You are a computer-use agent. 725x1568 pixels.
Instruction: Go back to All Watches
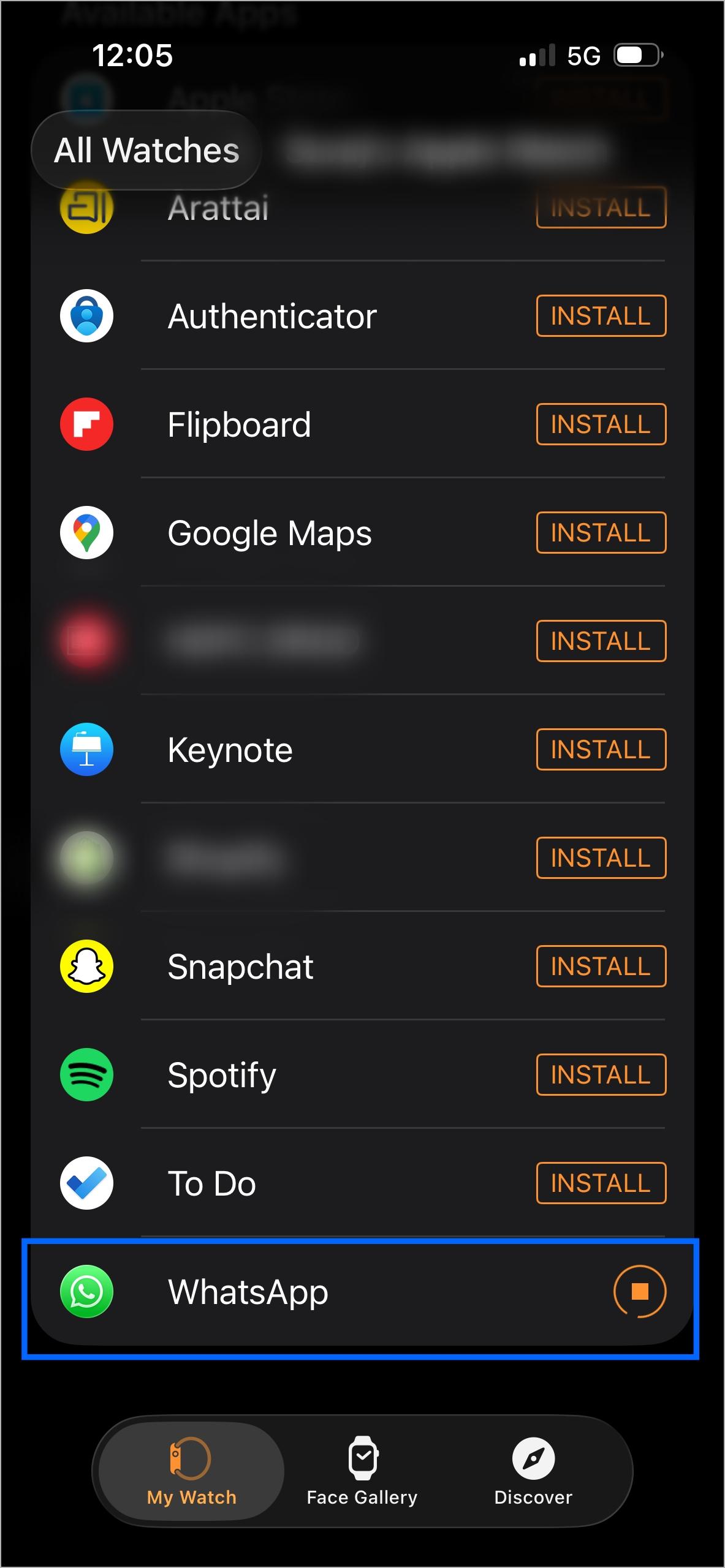[x=146, y=150]
